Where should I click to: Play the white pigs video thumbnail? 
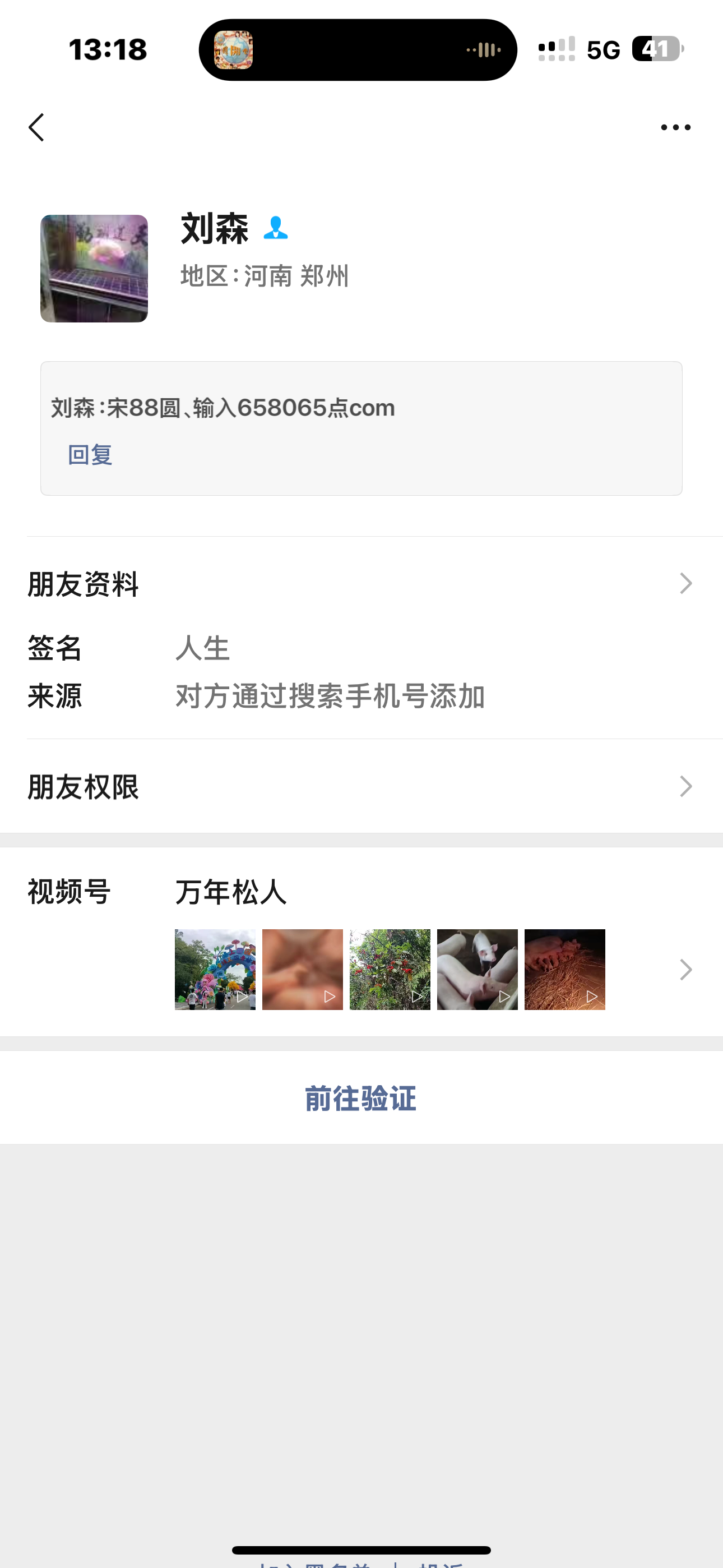[477, 969]
